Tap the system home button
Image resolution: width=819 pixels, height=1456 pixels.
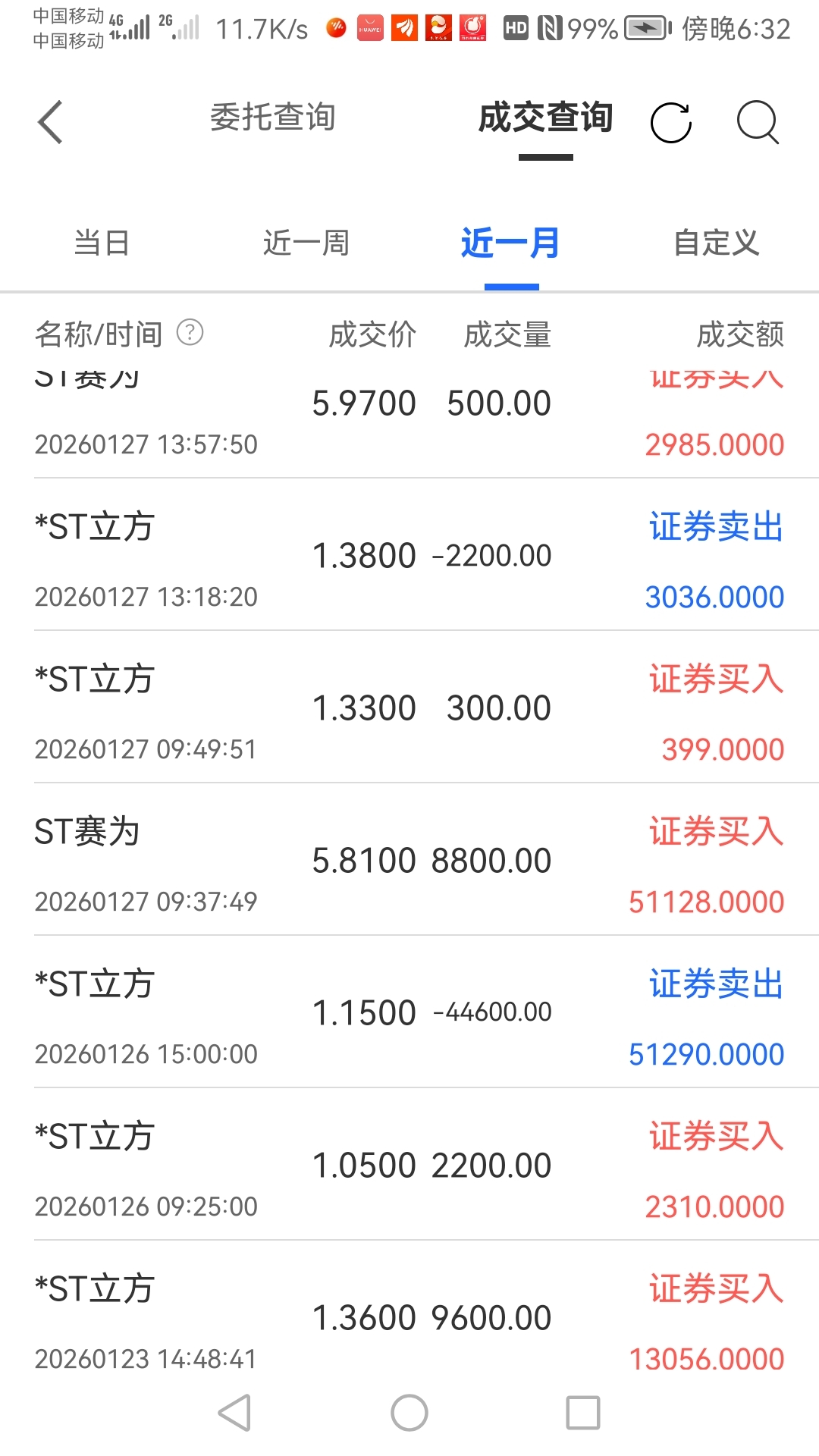click(409, 1413)
